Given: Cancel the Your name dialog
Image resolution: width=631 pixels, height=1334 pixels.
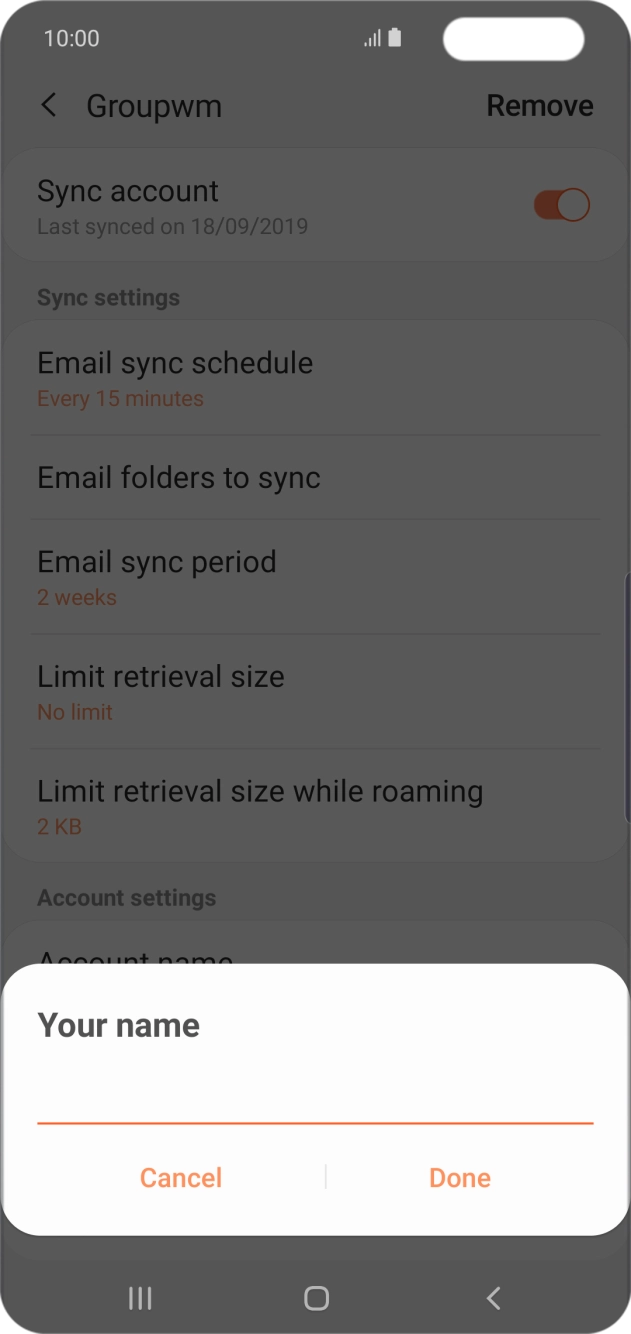Looking at the screenshot, I should click(x=181, y=1177).
